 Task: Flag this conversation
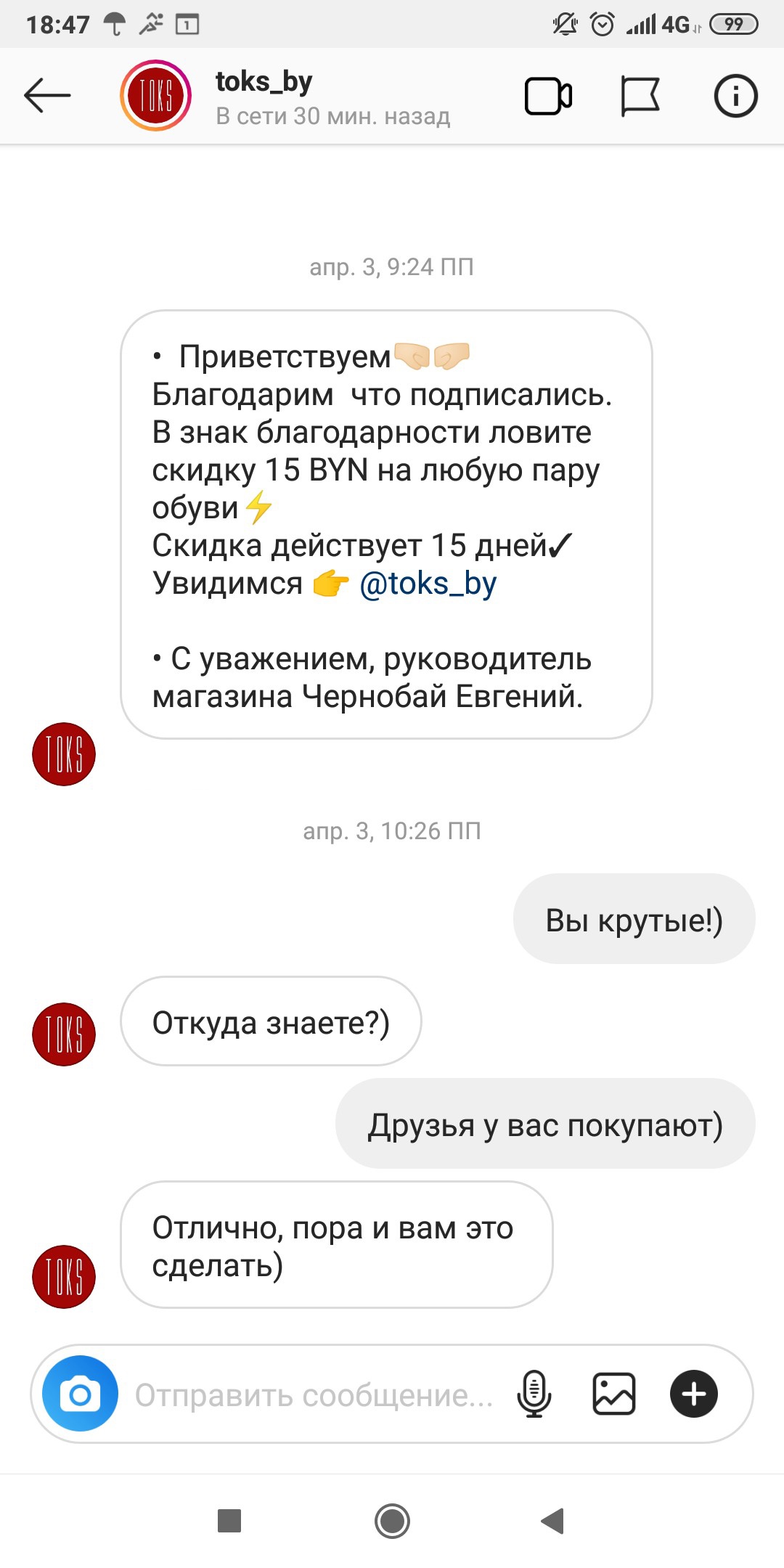pyautogui.click(x=640, y=96)
